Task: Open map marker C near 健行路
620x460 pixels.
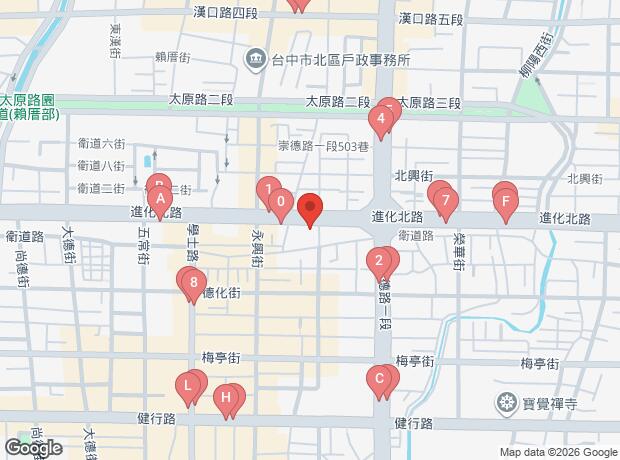Action: coord(378,380)
